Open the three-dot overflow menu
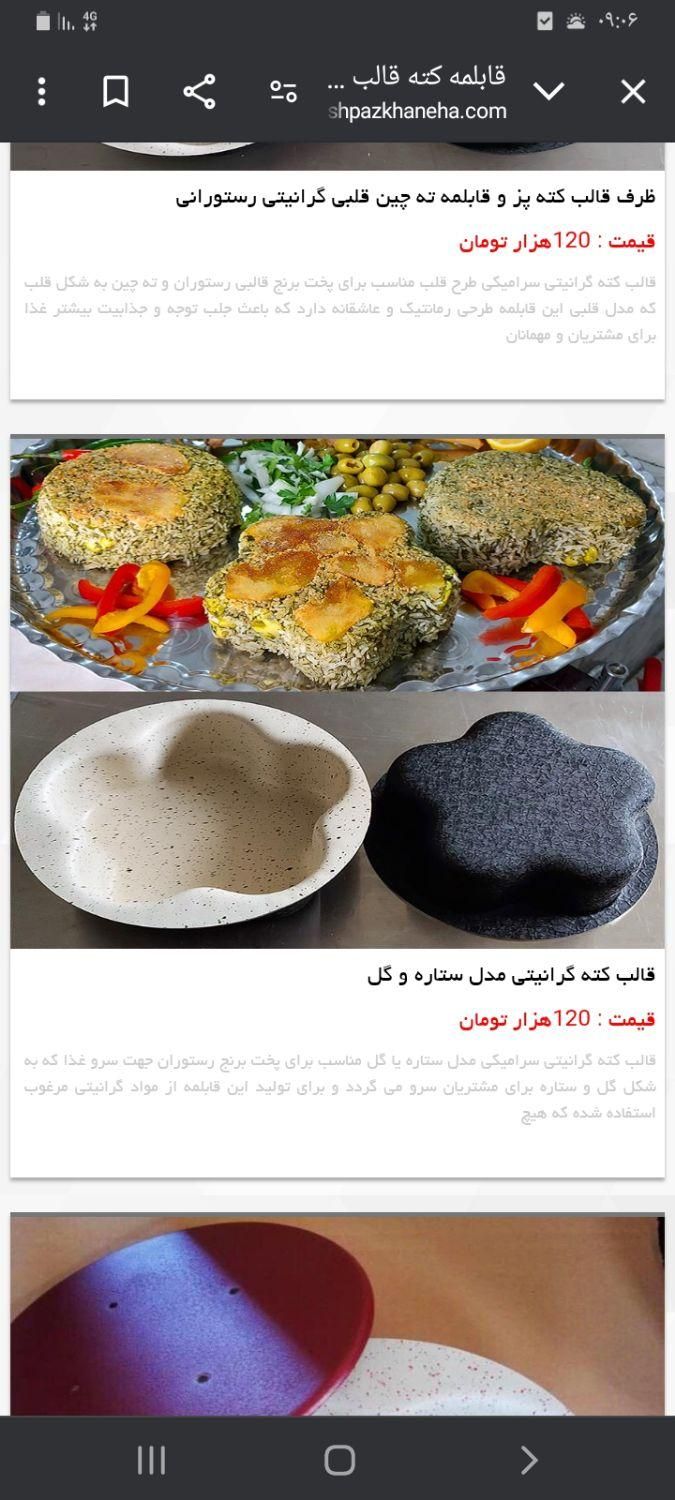Image resolution: width=675 pixels, height=1500 pixels. (41, 92)
